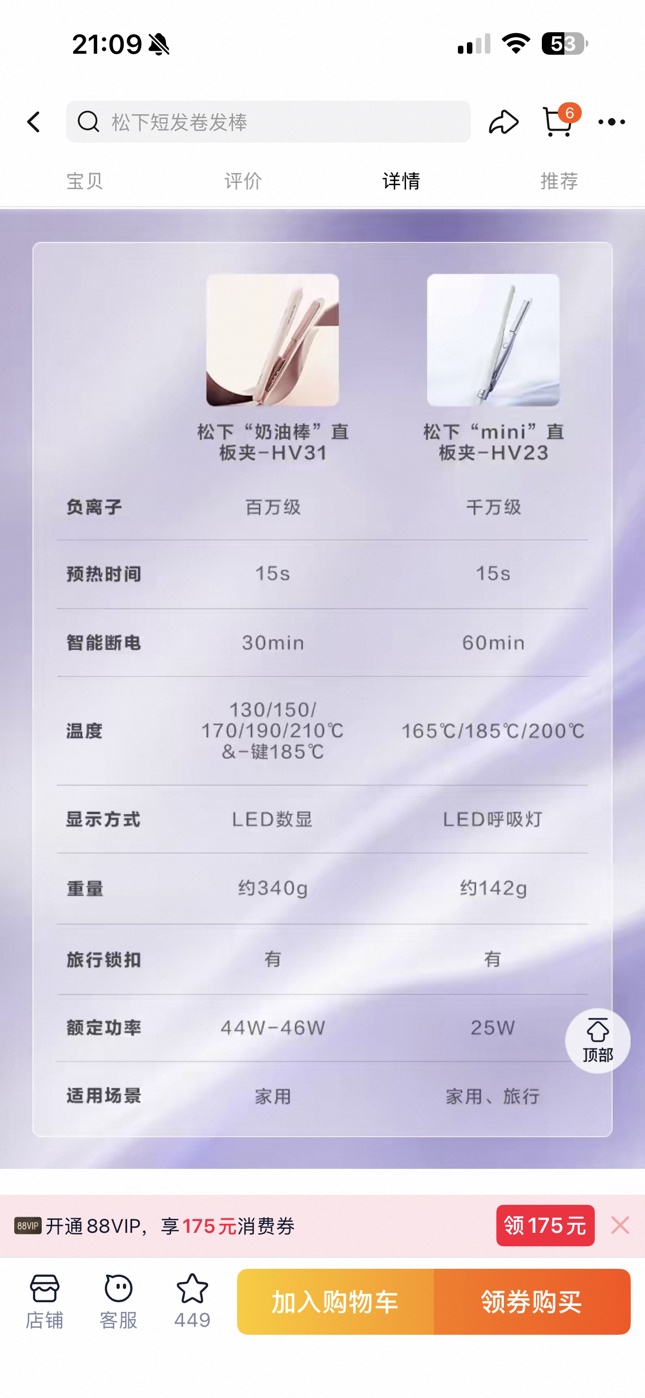This screenshot has height=1398, width=645.
Task: Switch to the 评价 tab
Action: (x=243, y=181)
